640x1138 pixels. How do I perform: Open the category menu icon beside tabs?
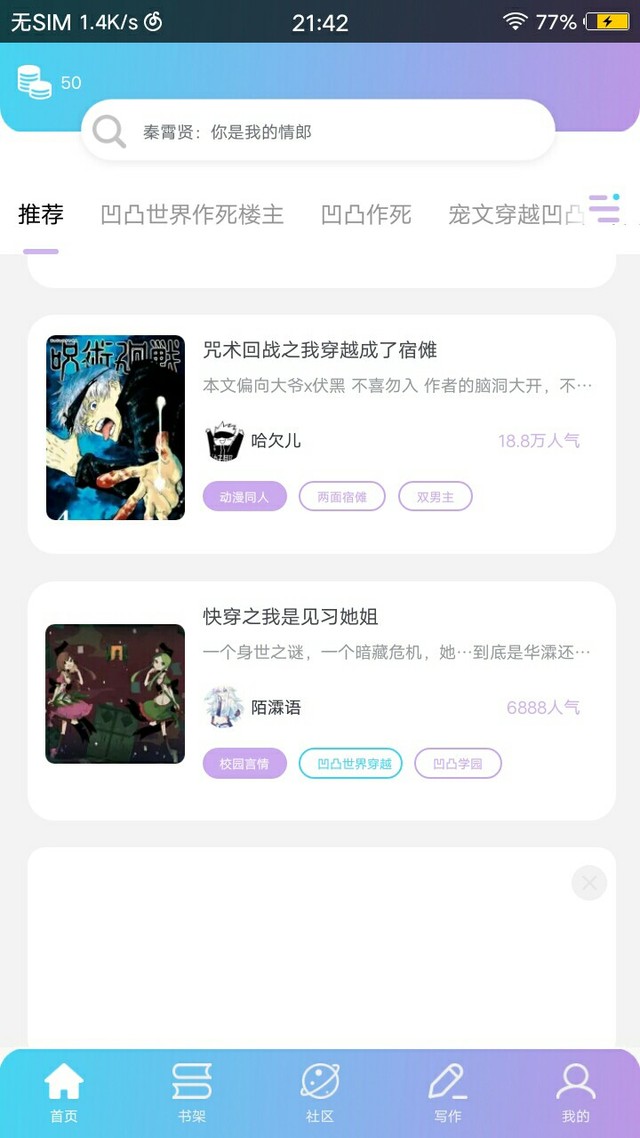click(x=604, y=208)
